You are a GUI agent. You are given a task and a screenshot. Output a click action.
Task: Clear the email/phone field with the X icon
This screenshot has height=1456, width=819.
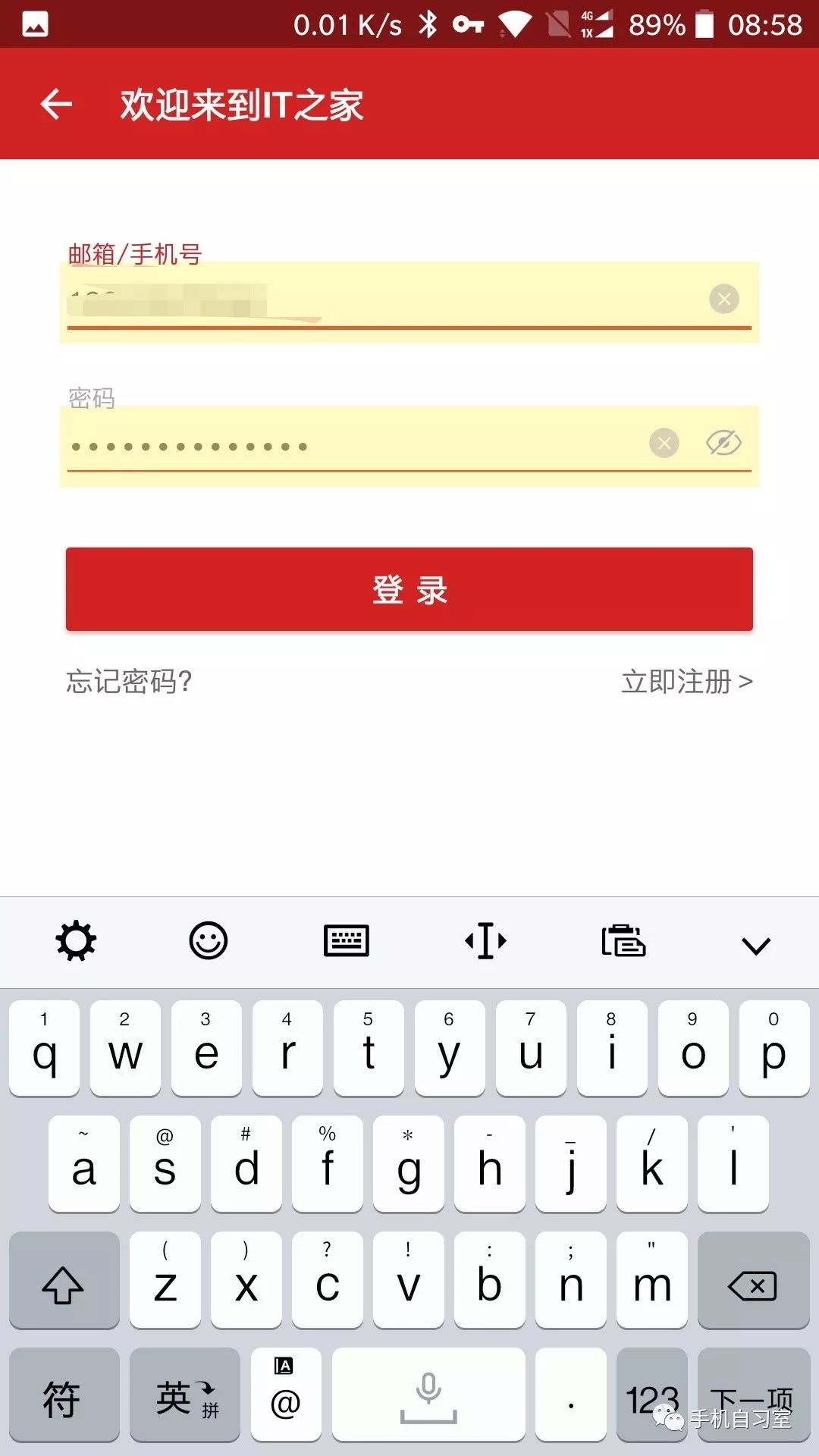(x=723, y=299)
